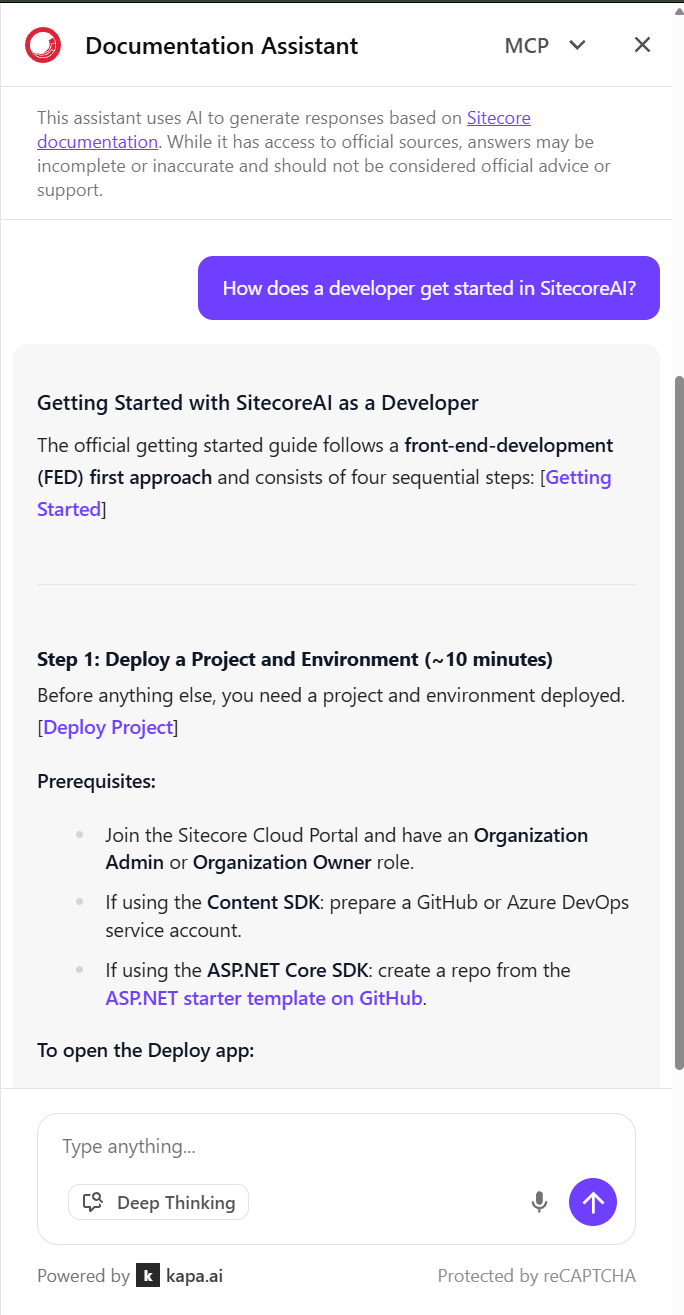Open ASP.NET starter template on GitHub
The height and width of the screenshot is (1315, 684).
click(264, 998)
